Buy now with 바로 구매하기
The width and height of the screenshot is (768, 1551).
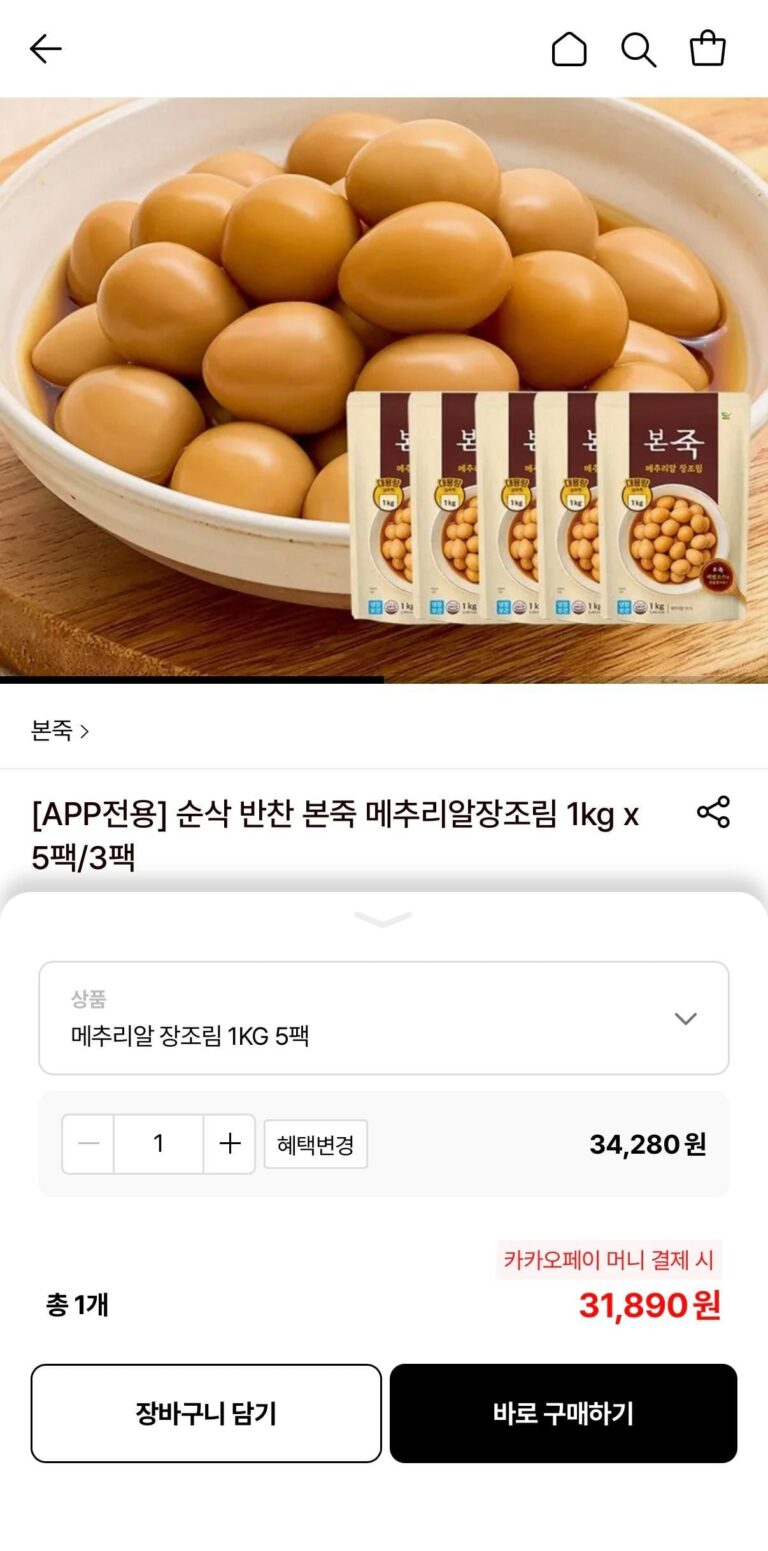(563, 1413)
